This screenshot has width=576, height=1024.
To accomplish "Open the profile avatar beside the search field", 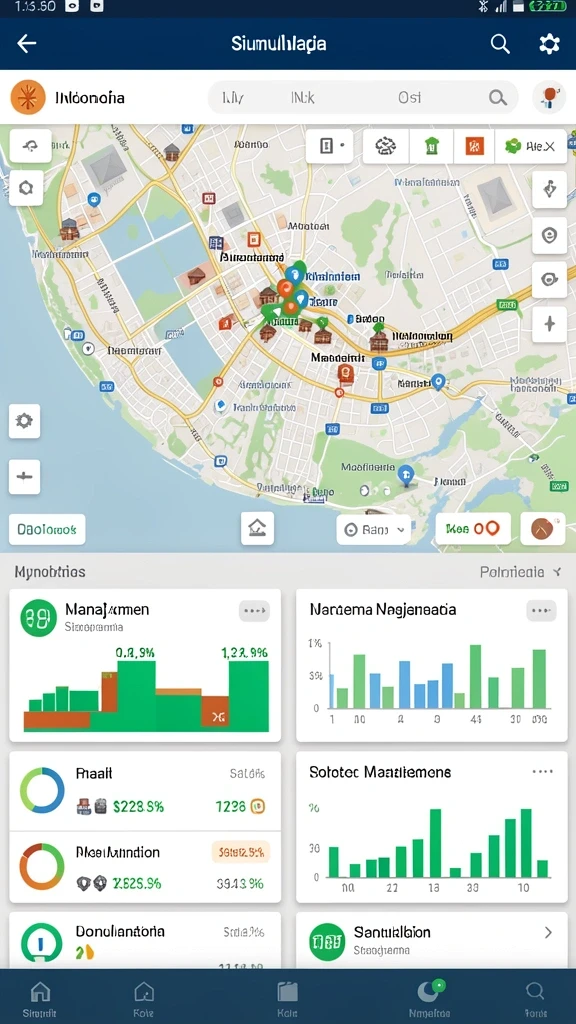I will (x=549, y=98).
